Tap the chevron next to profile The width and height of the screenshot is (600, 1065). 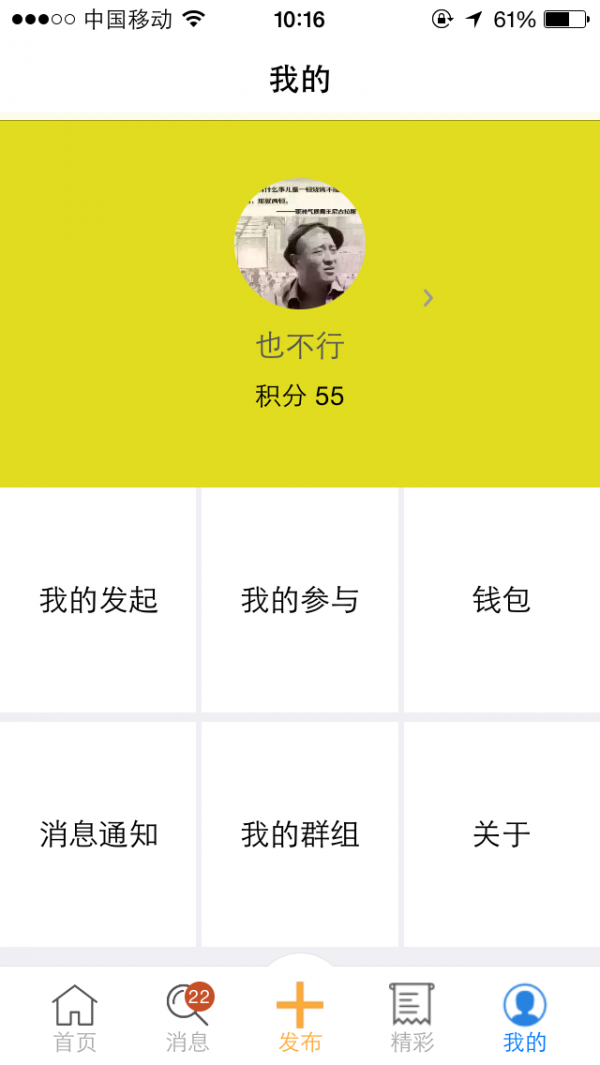pyautogui.click(x=428, y=298)
